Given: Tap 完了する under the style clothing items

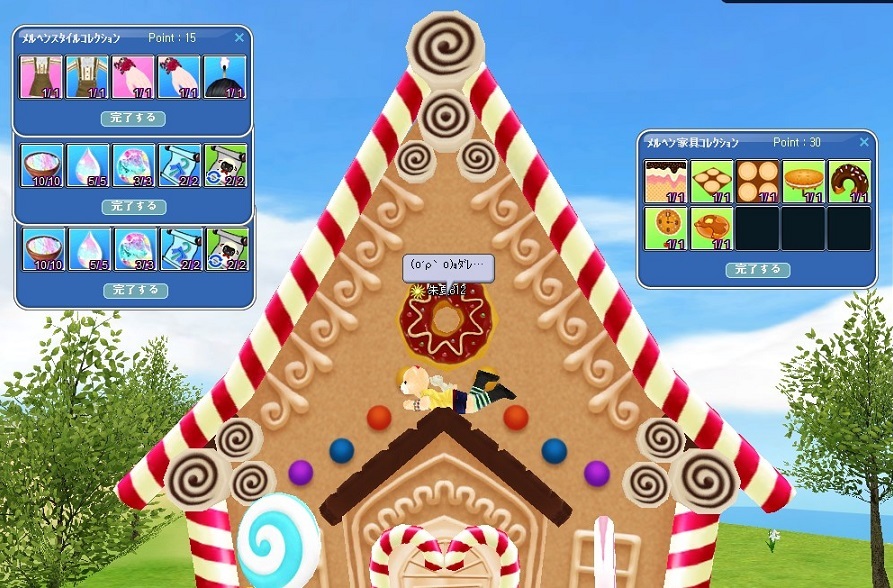Looking at the screenshot, I should (x=133, y=118).
